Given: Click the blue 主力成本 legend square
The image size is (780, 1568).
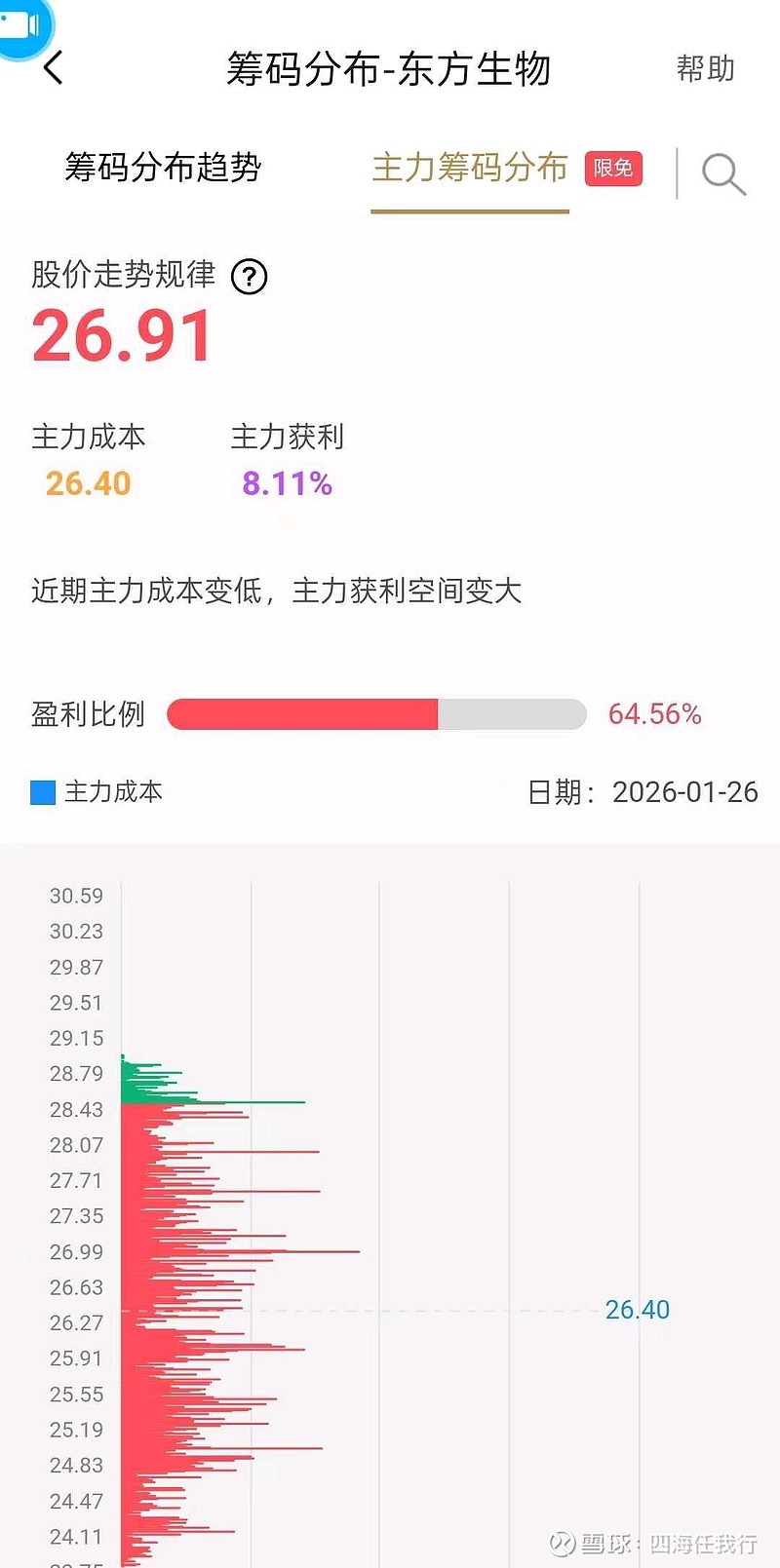Looking at the screenshot, I should click(42, 792).
